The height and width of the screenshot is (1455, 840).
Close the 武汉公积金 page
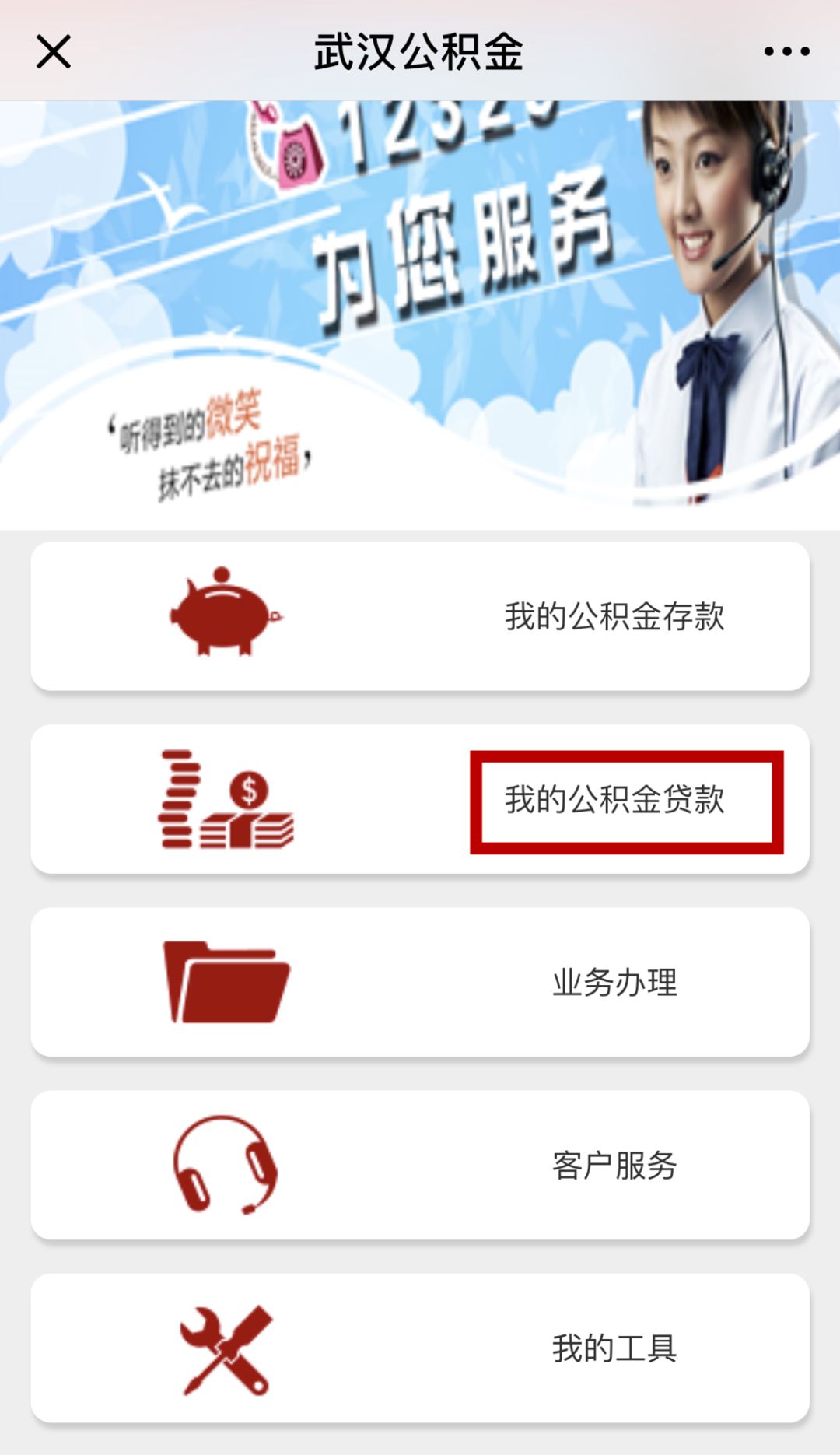[x=53, y=52]
